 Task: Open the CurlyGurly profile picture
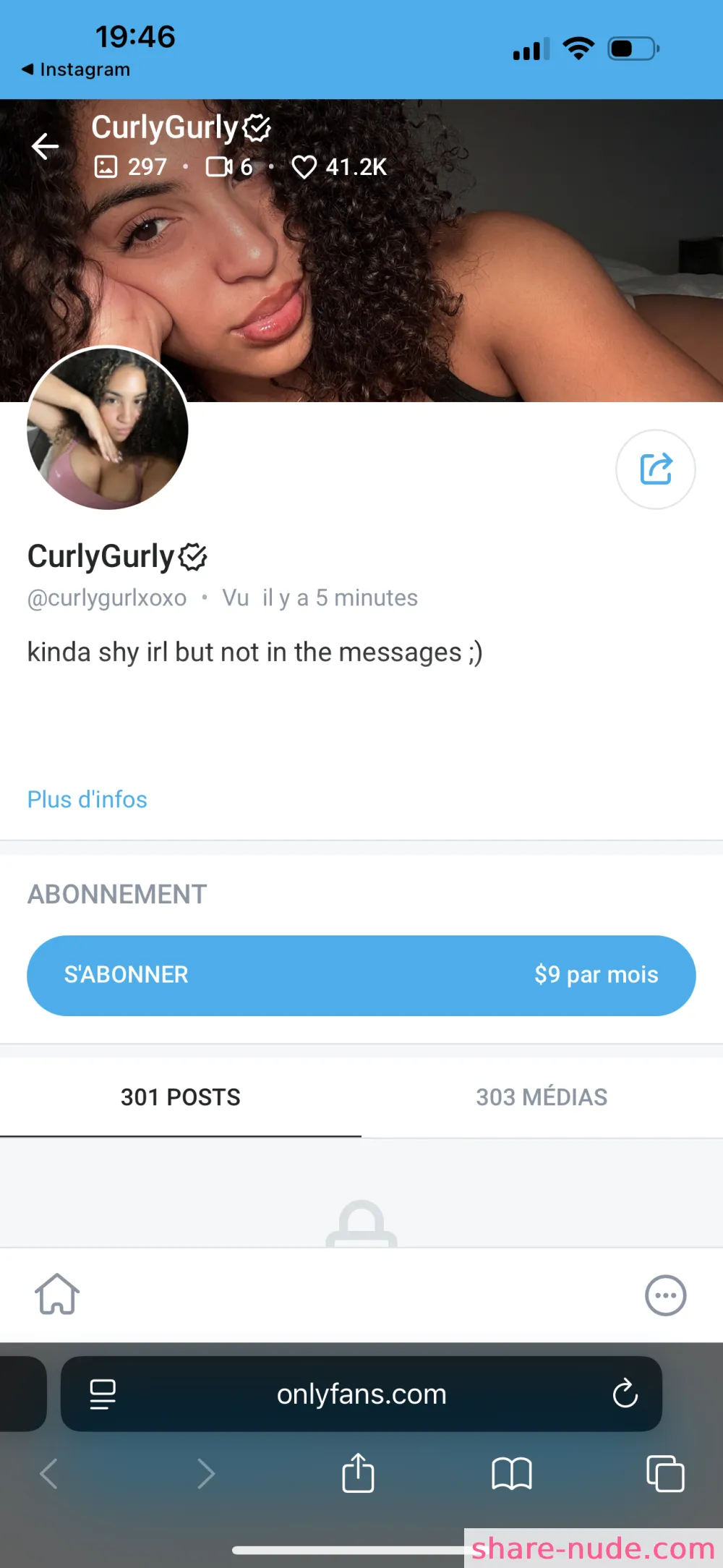click(x=108, y=429)
